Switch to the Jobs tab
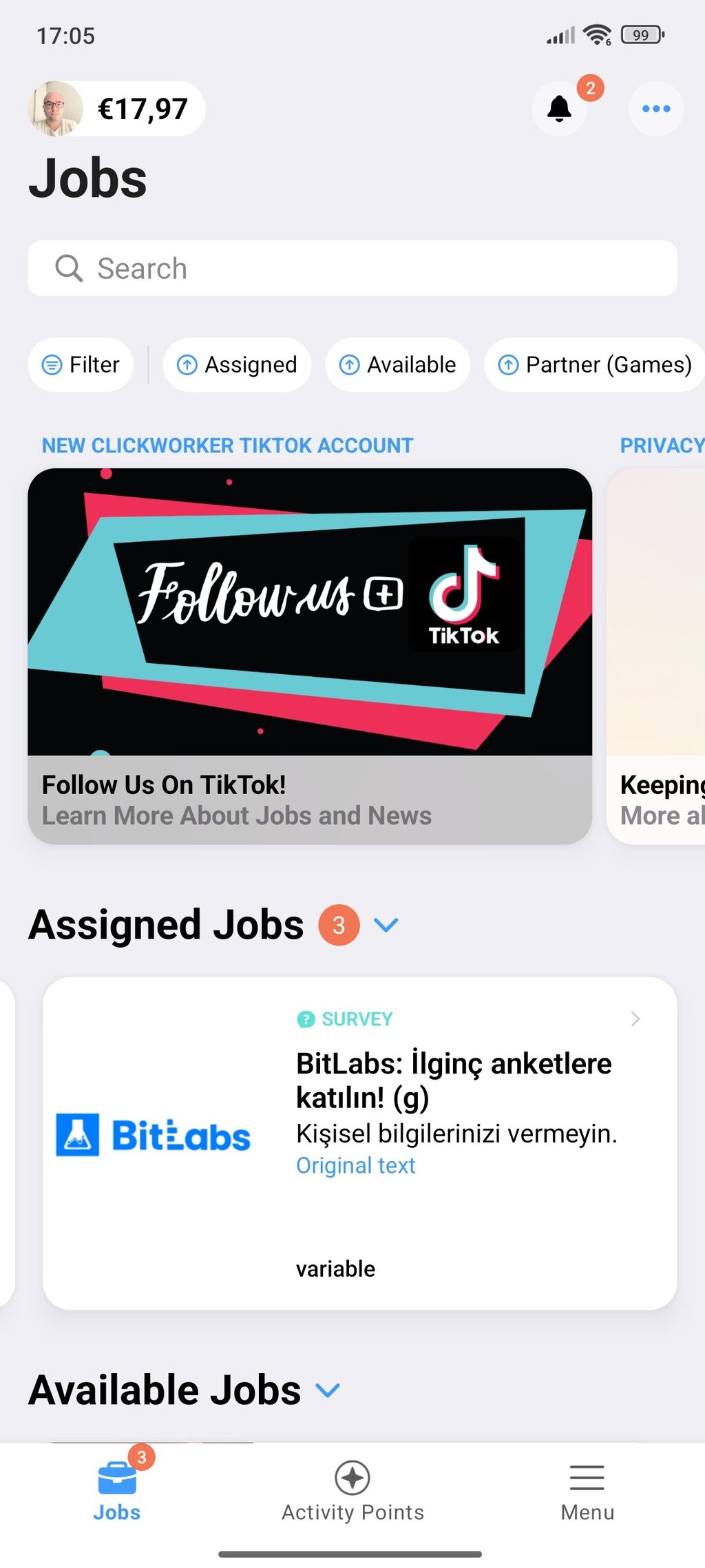The image size is (705, 1568). (117, 1491)
